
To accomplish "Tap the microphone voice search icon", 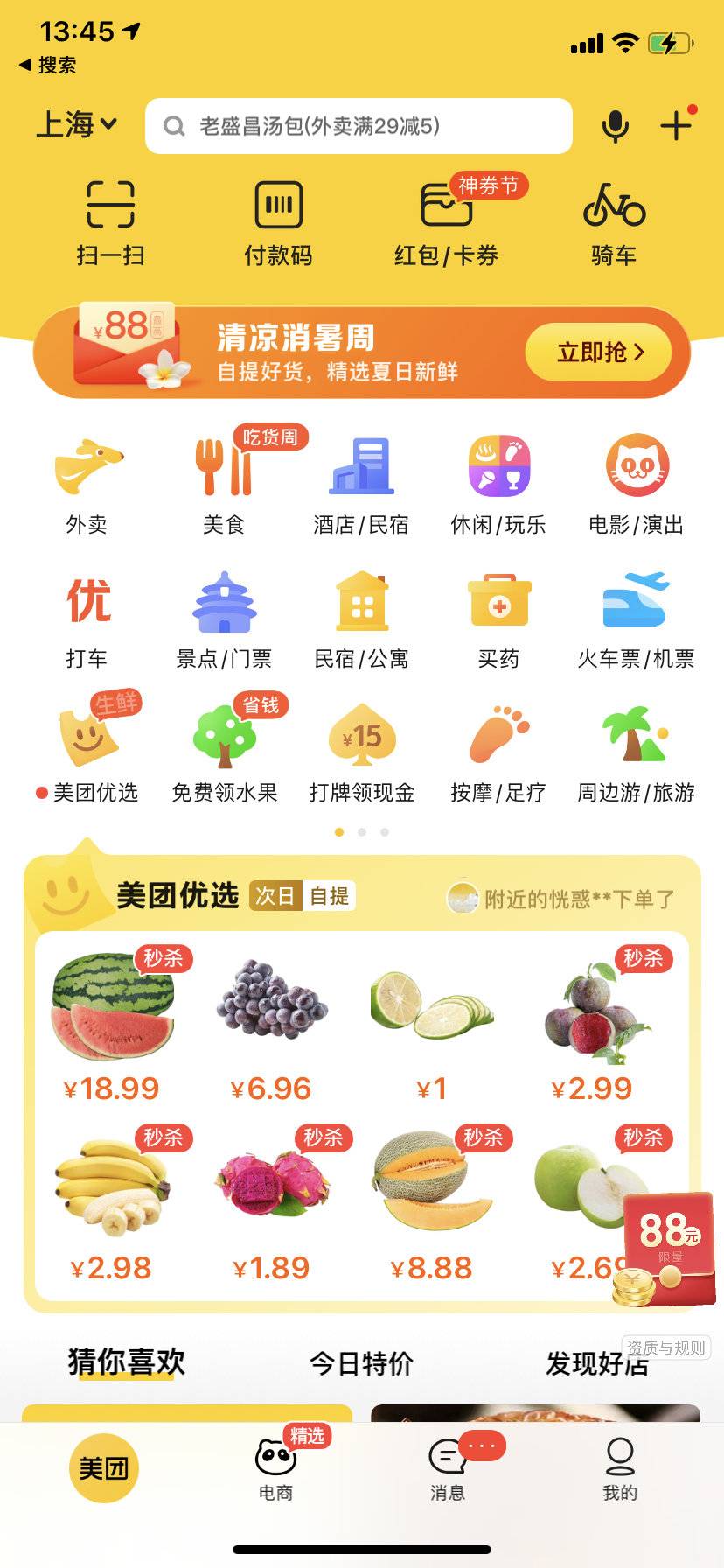I will pyautogui.click(x=617, y=125).
